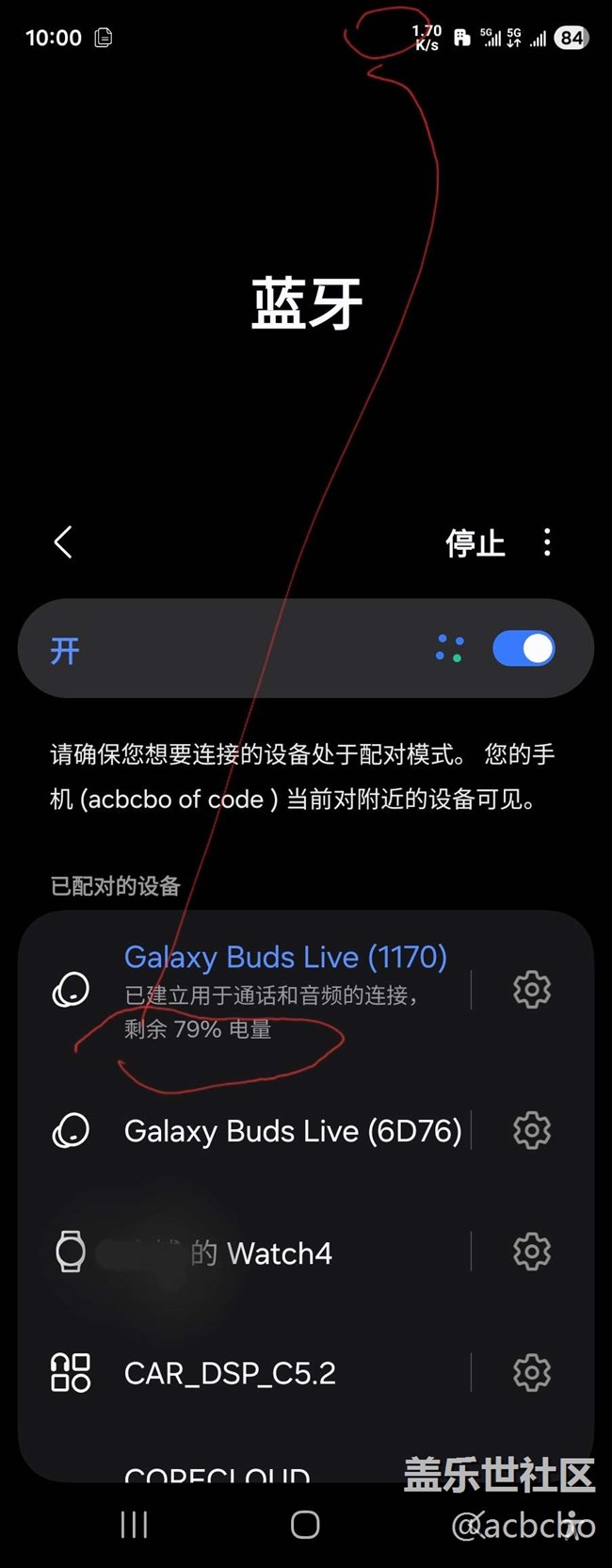Open settings gear for Galaxy Buds Live (6D76)
The height and width of the screenshot is (1568, 612).
click(x=532, y=1130)
